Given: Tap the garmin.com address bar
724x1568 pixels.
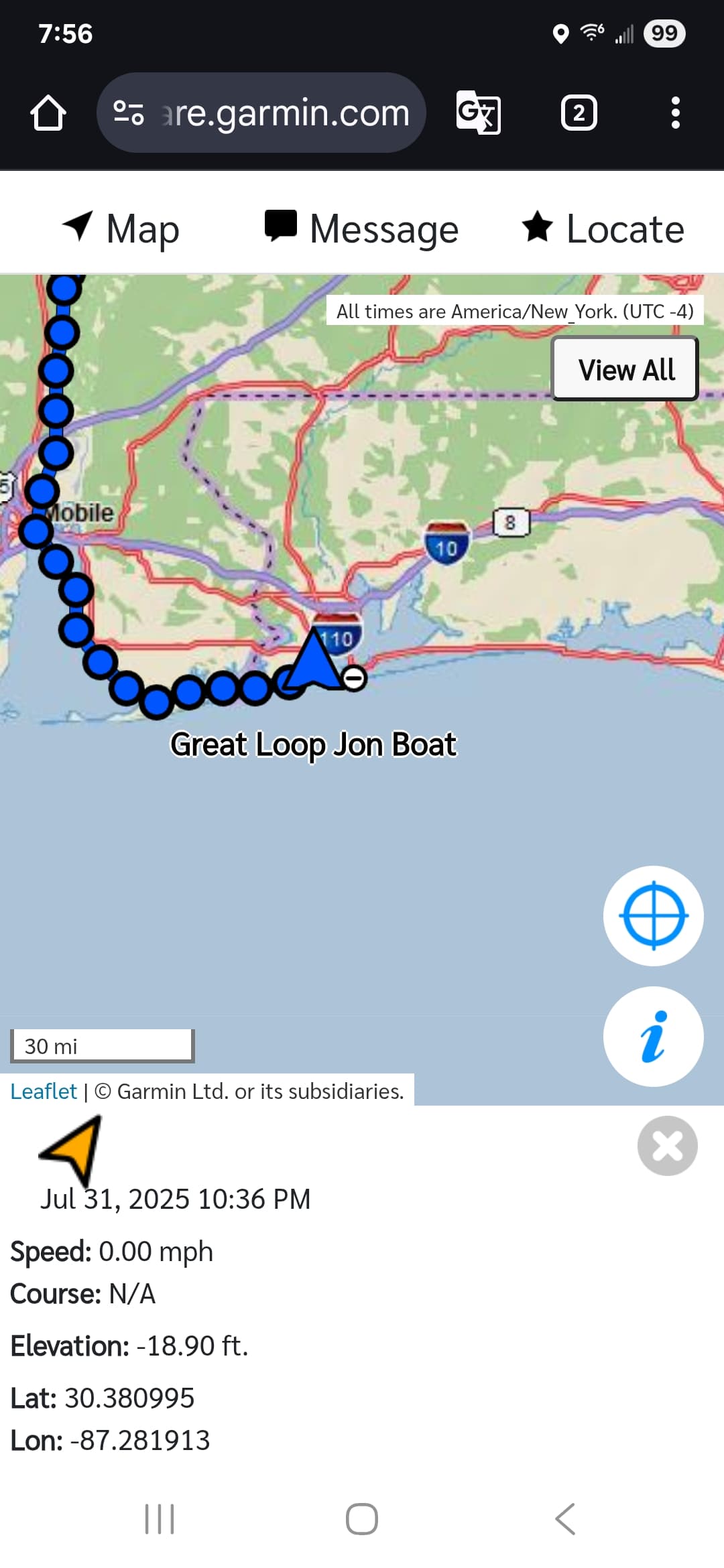Looking at the screenshot, I should click(x=261, y=113).
